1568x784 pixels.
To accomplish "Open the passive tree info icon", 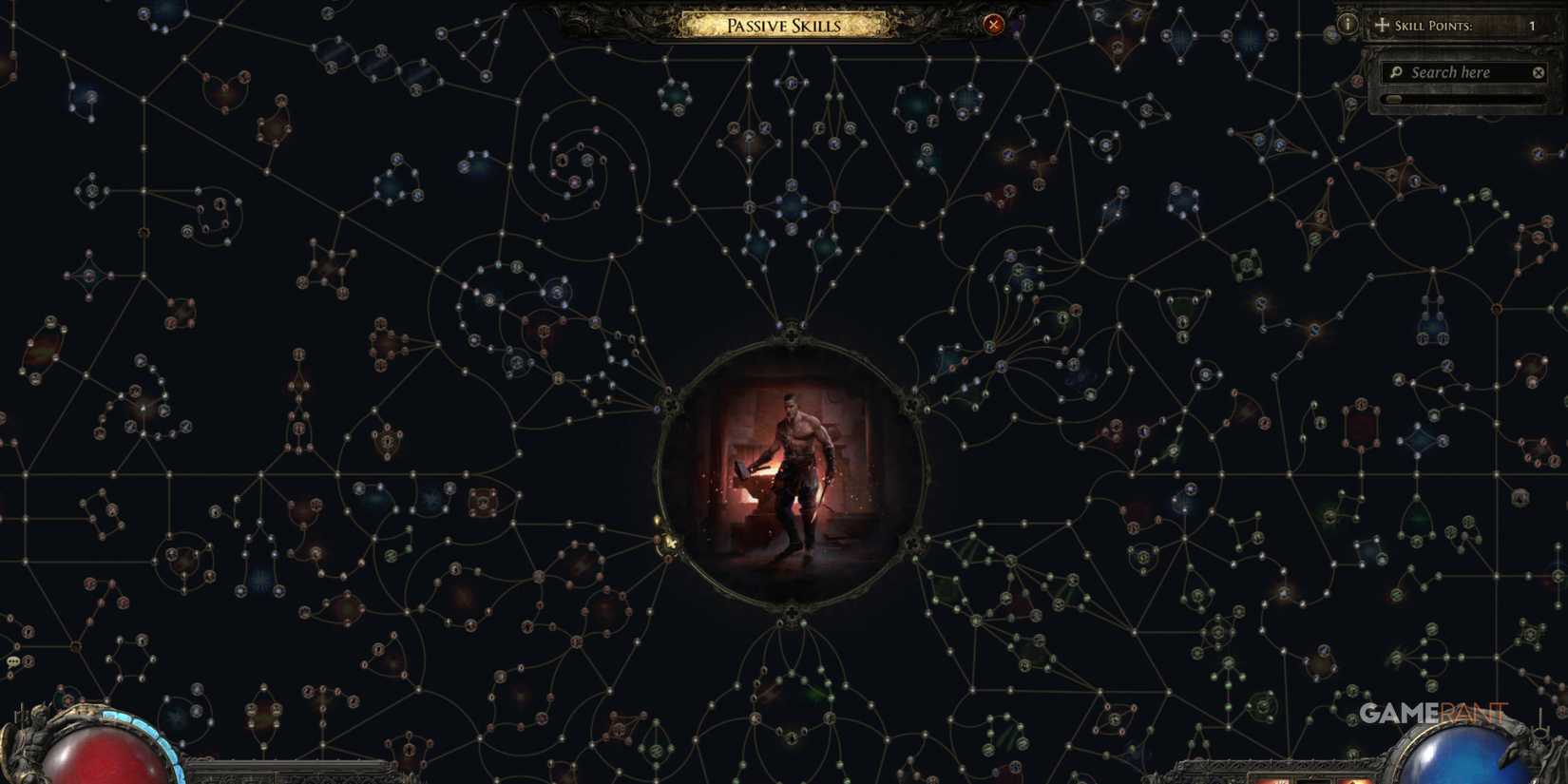I will point(1347,25).
